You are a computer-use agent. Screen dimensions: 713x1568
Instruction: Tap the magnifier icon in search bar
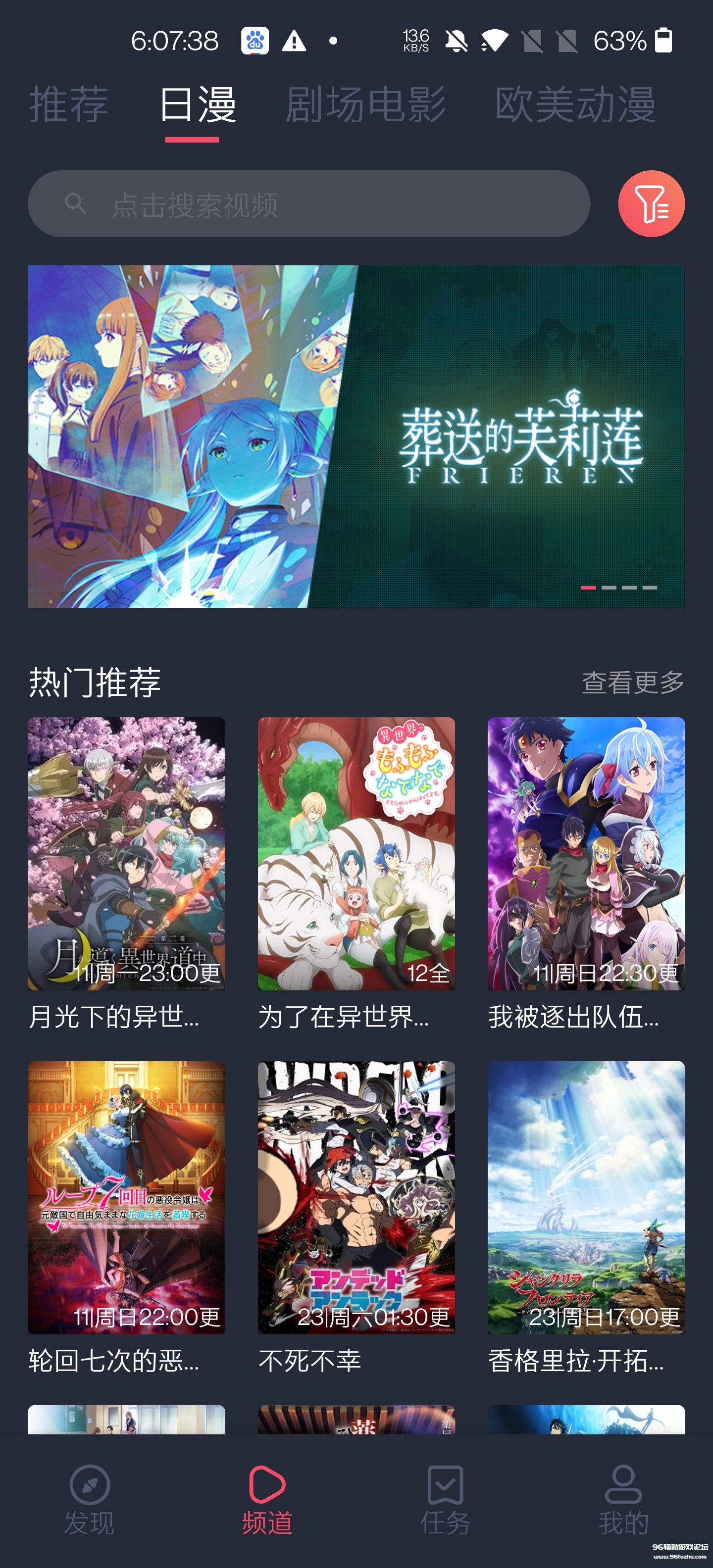pos(74,204)
